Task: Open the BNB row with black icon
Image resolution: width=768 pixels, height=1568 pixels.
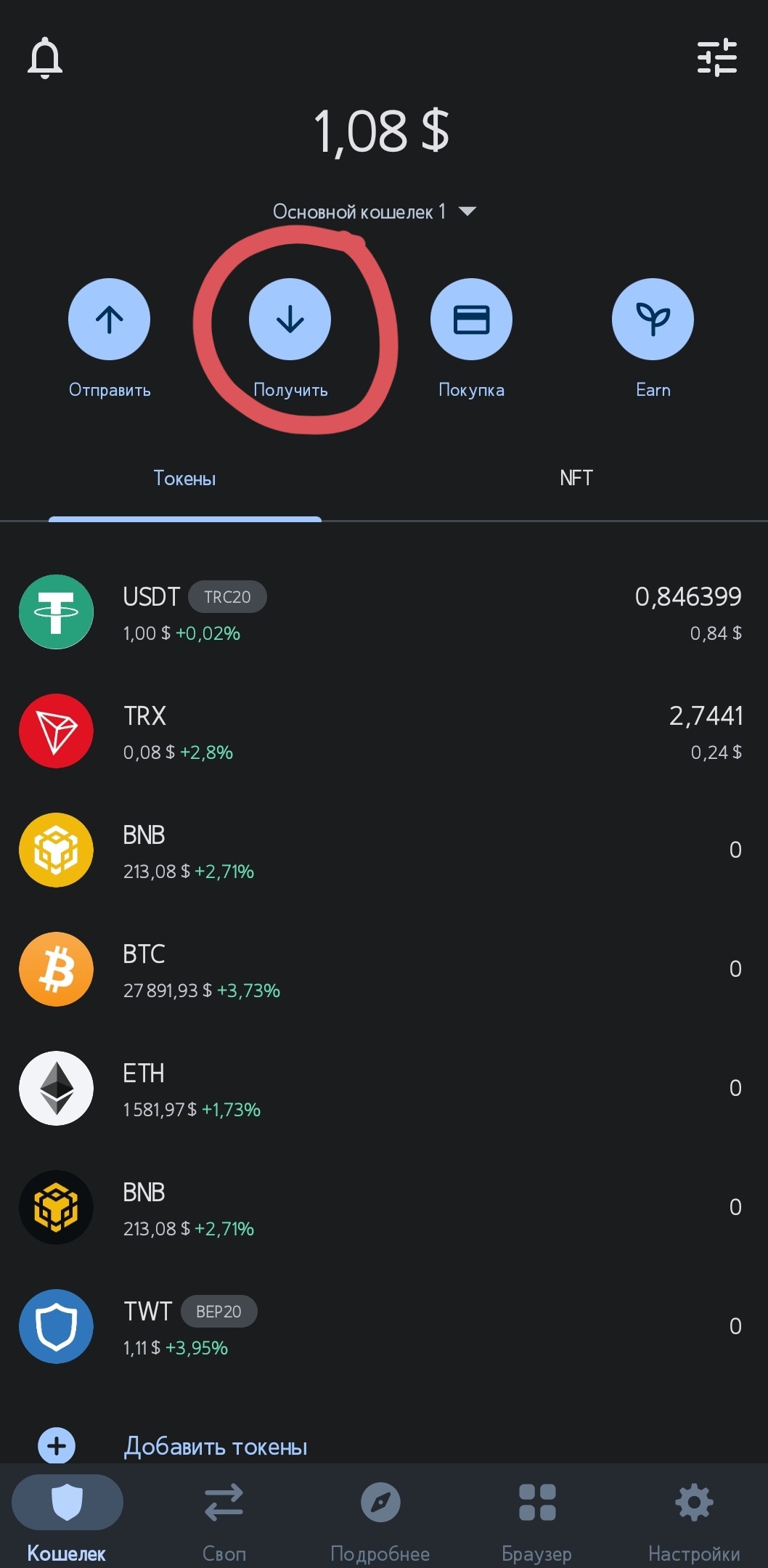Action: 383,1208
